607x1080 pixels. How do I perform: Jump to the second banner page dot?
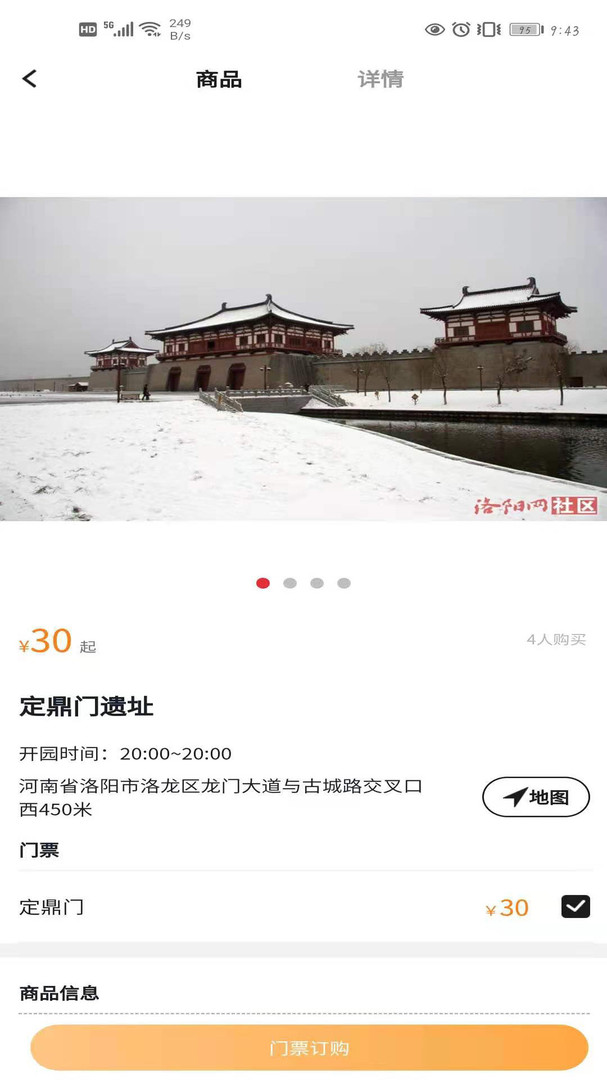[290, 583]
